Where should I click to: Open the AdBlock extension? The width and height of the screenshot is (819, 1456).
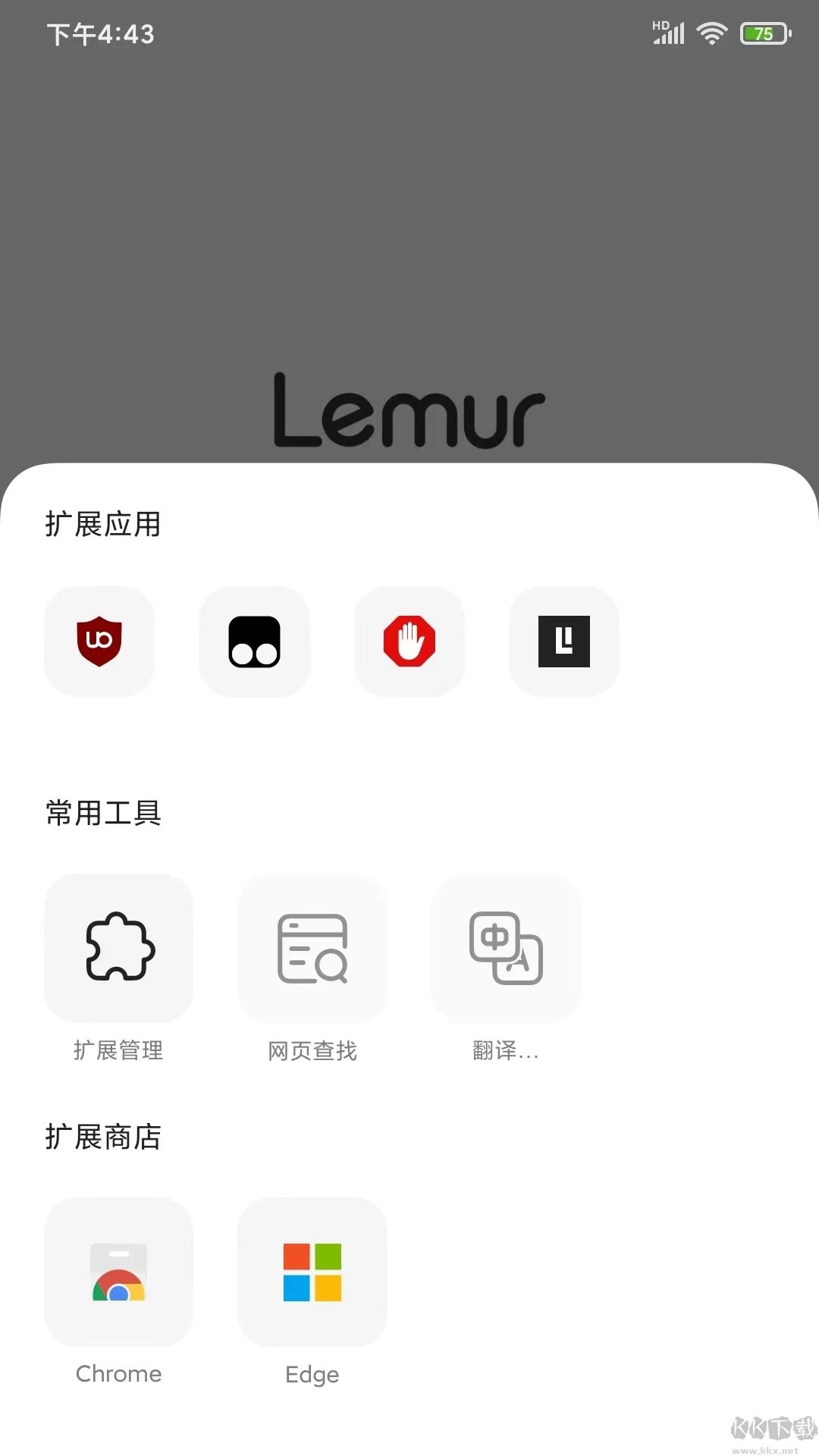(x=409, y=641)
